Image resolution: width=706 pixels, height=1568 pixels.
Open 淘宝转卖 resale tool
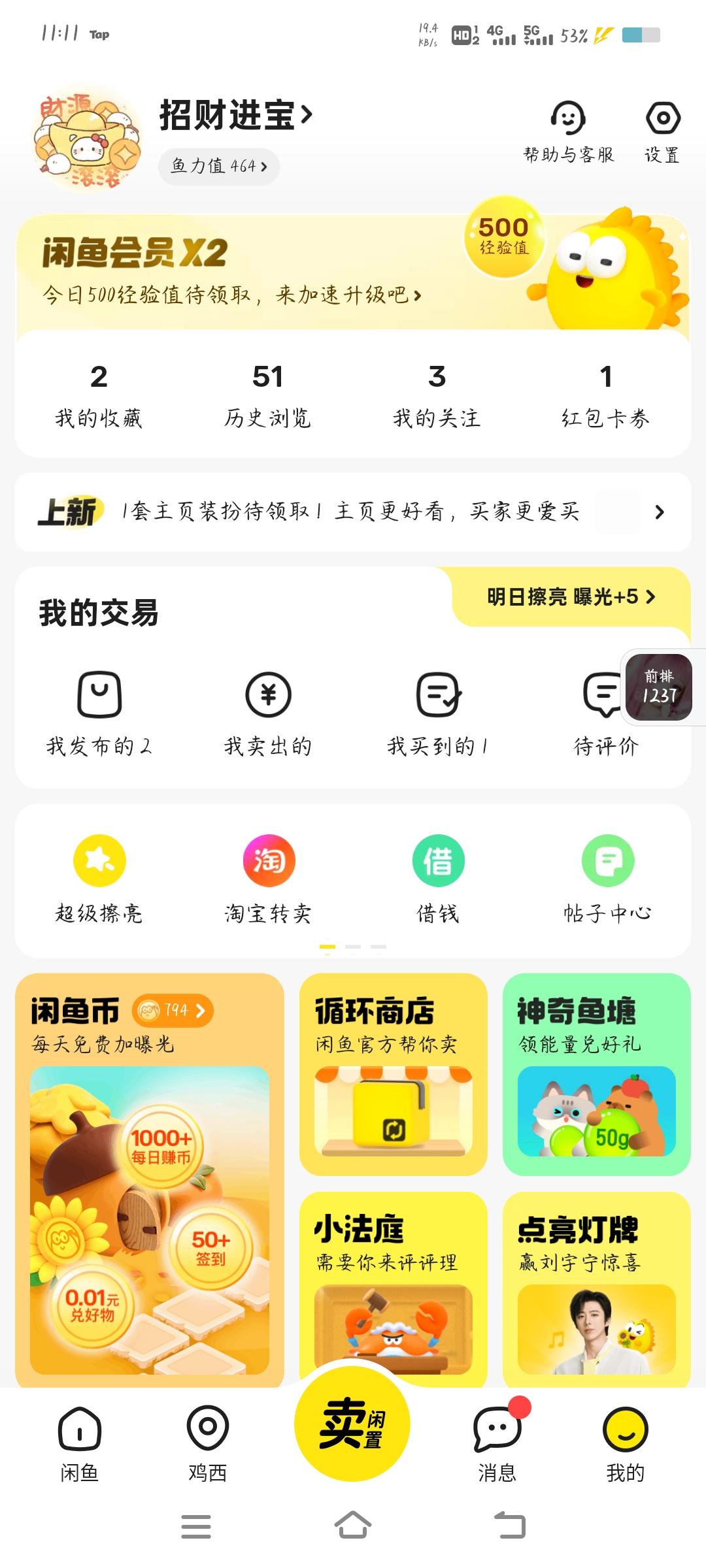point(268,879)
